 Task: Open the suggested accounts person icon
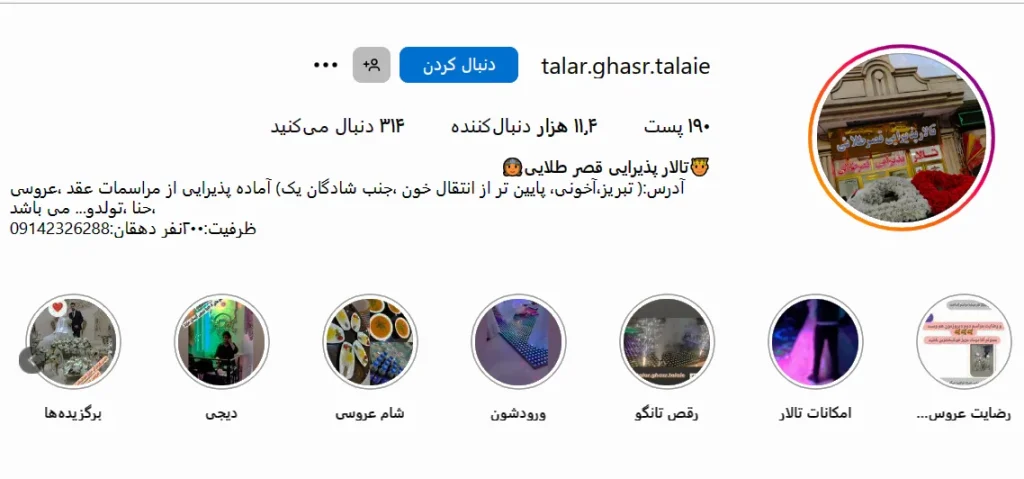pos(371,65)
